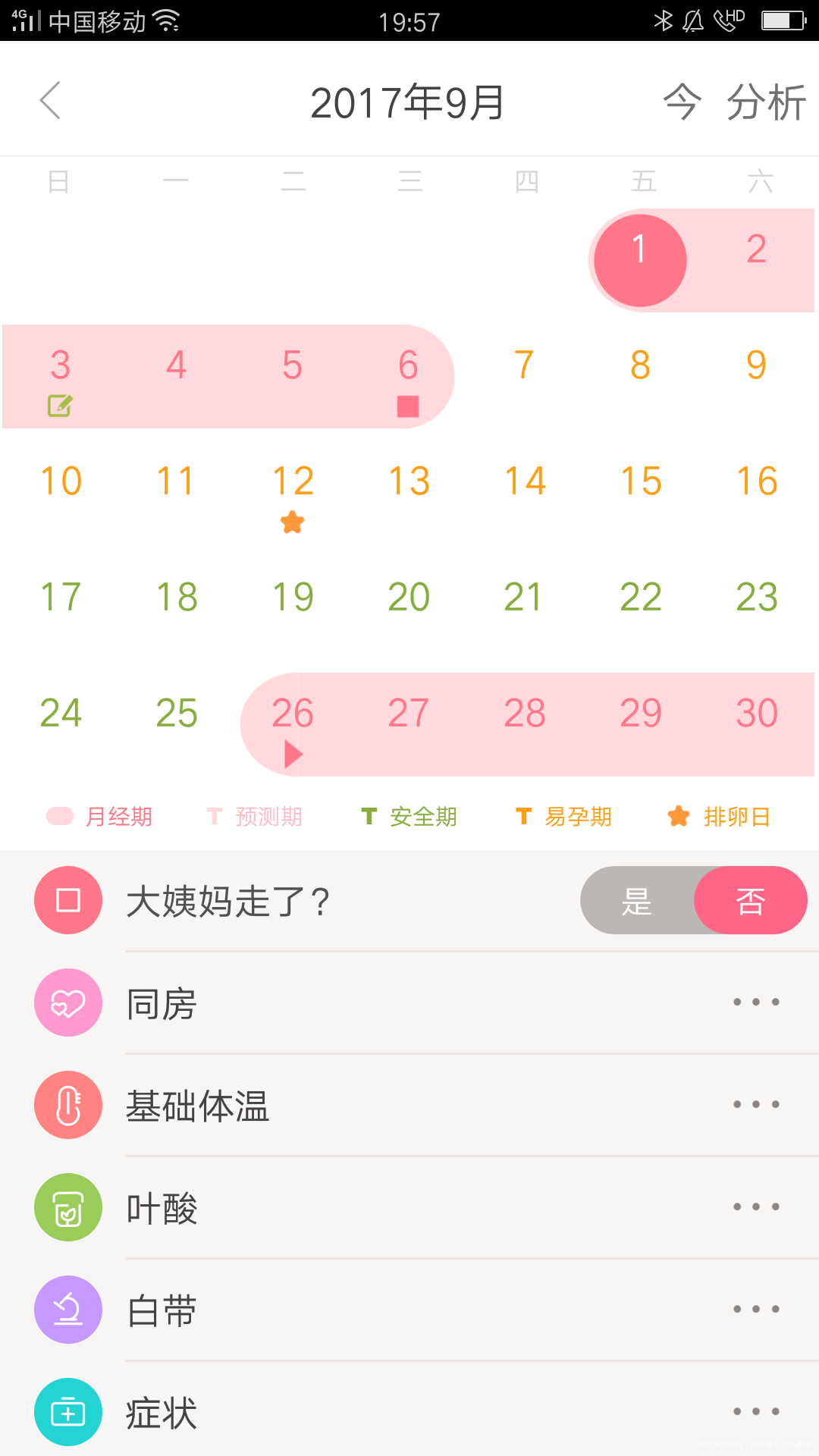Viewport: 819px width, 1456px height.
Task: Expand more options for 同房
Action: pyautogui.click(x=755, y=1002)
